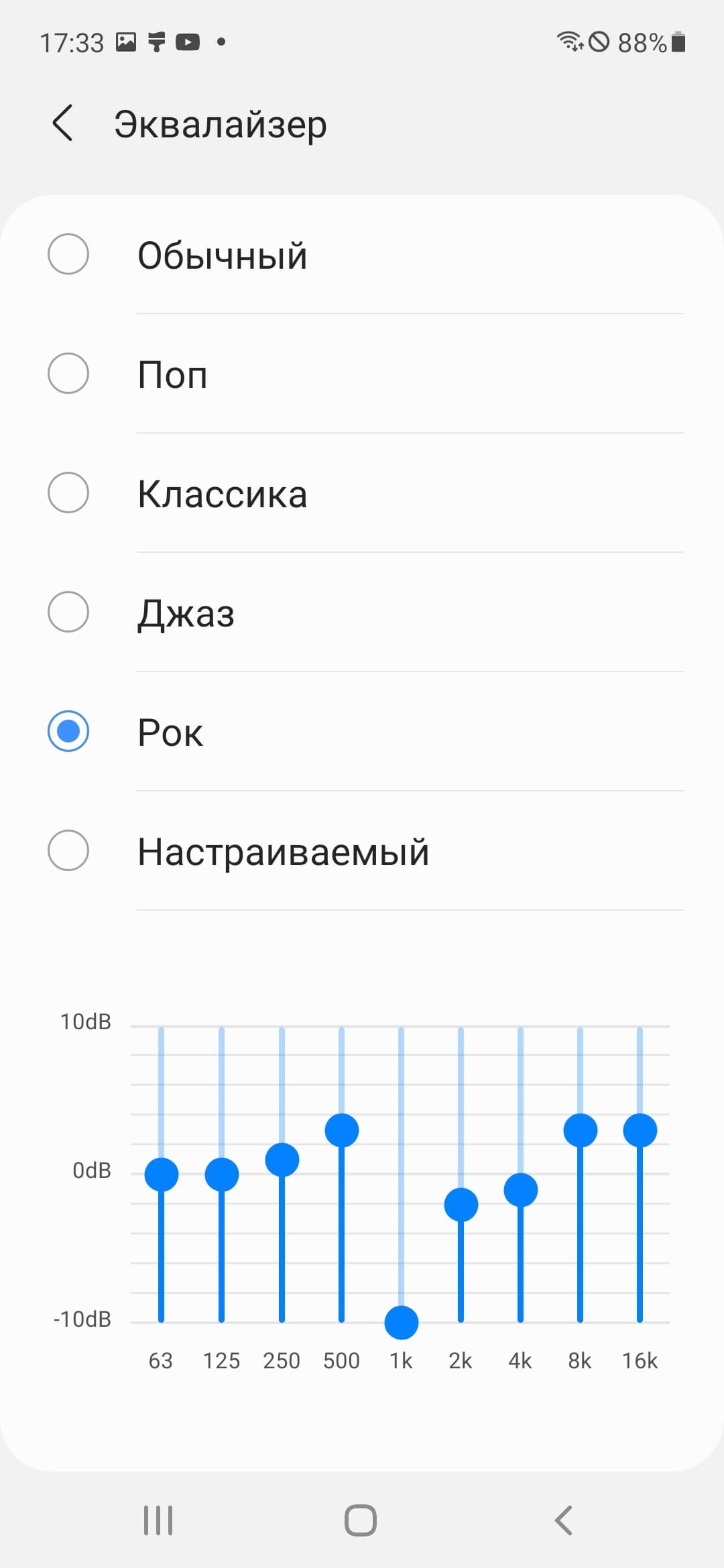
Task: Select the Обычный equalizer preset
Action: pos(68,255)
